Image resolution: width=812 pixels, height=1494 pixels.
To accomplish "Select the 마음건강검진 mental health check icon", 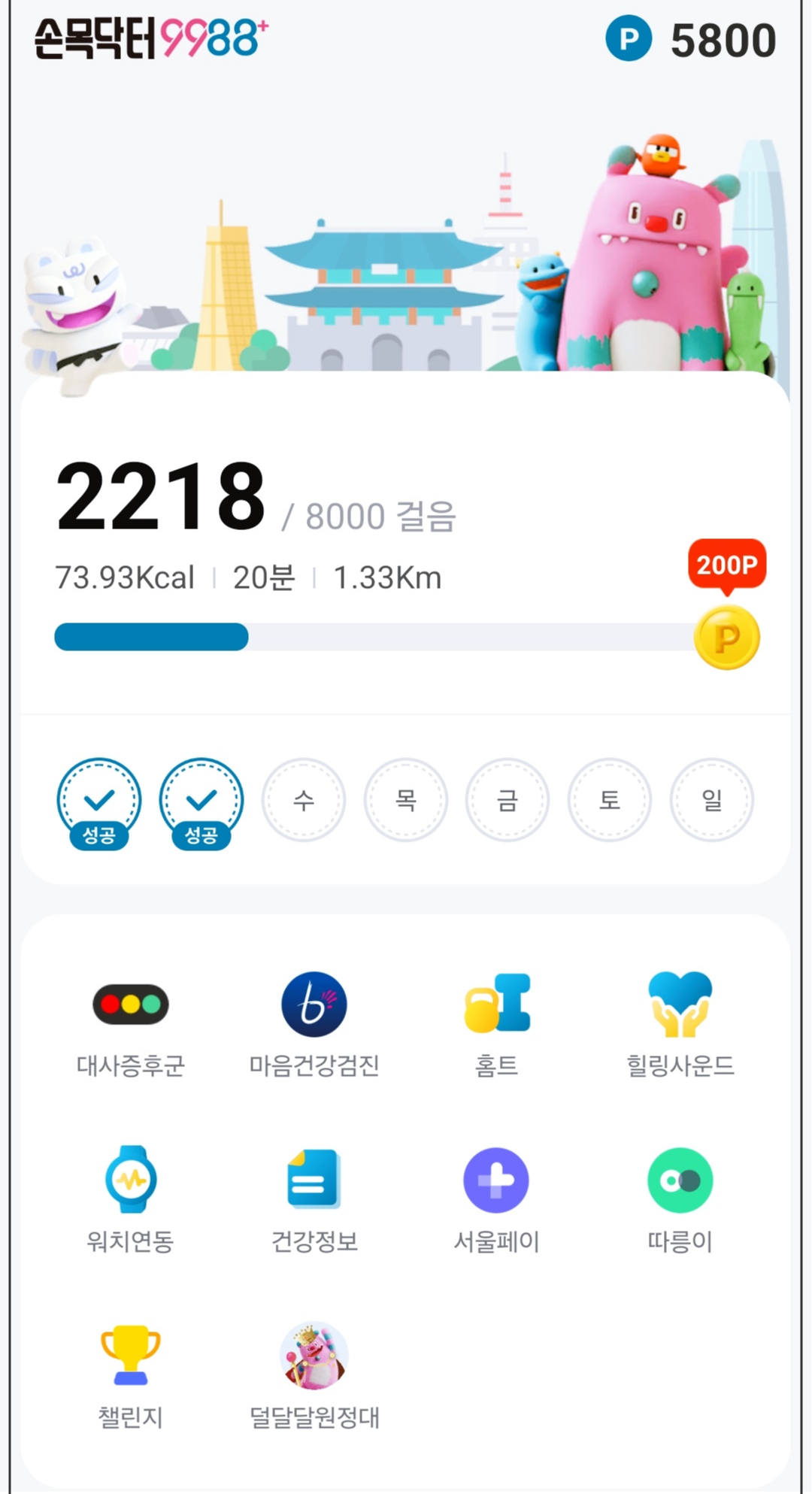I will pyautogui.click(x=314, y=1005).
